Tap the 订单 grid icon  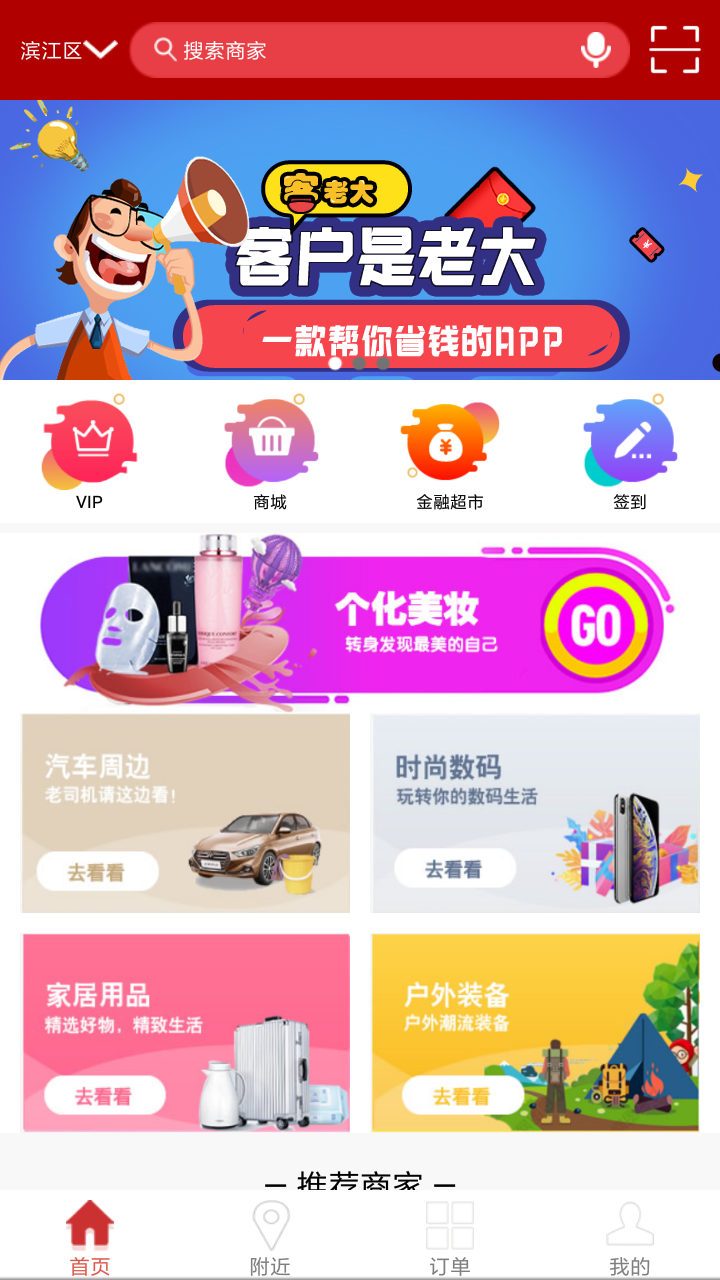point(450,1221)
